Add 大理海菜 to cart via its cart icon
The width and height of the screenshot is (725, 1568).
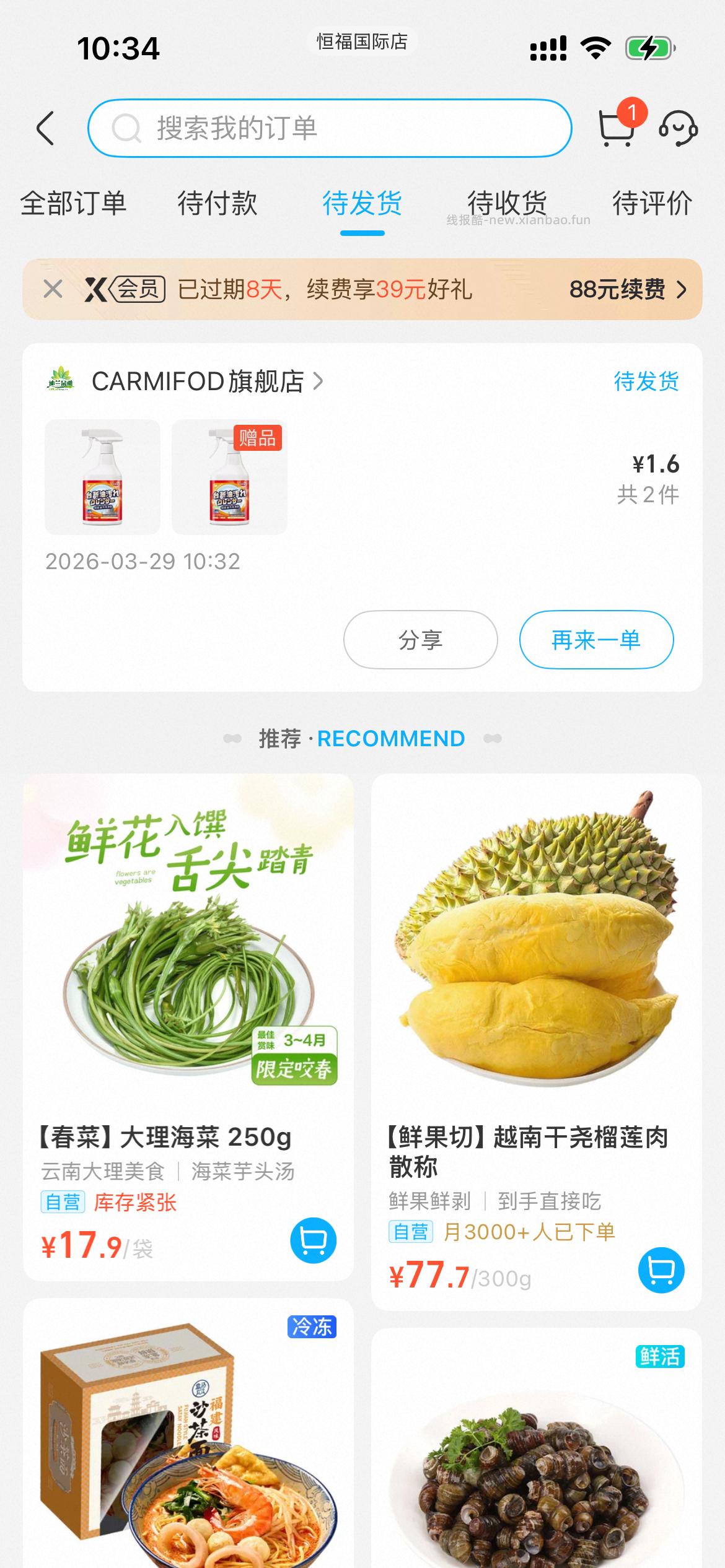point(313,1240)
